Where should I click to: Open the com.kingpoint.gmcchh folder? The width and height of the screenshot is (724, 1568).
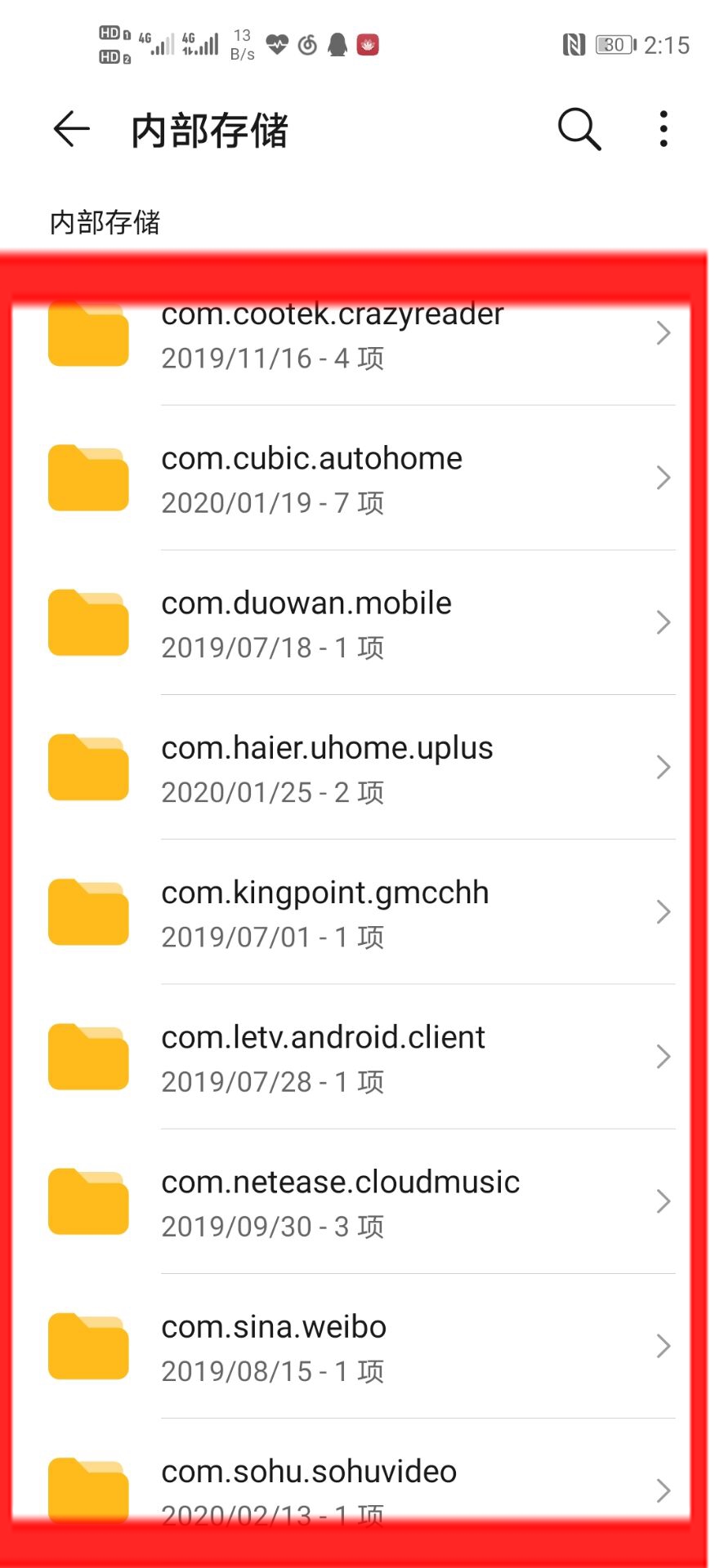[x=360, y=912]
